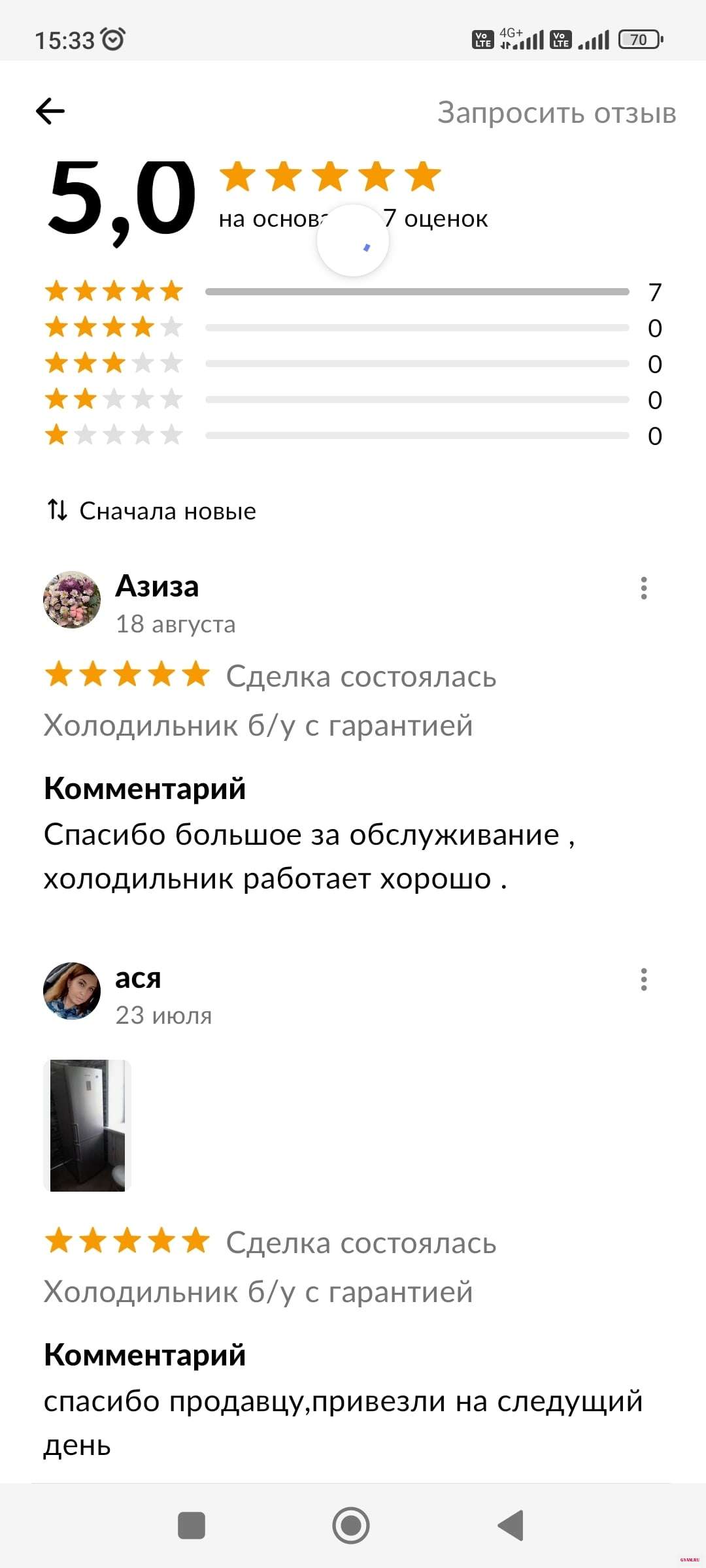This screenshot has width=706, height=1568.
Task: Open ася's profile avatar
Action: [x=72, y=991]
